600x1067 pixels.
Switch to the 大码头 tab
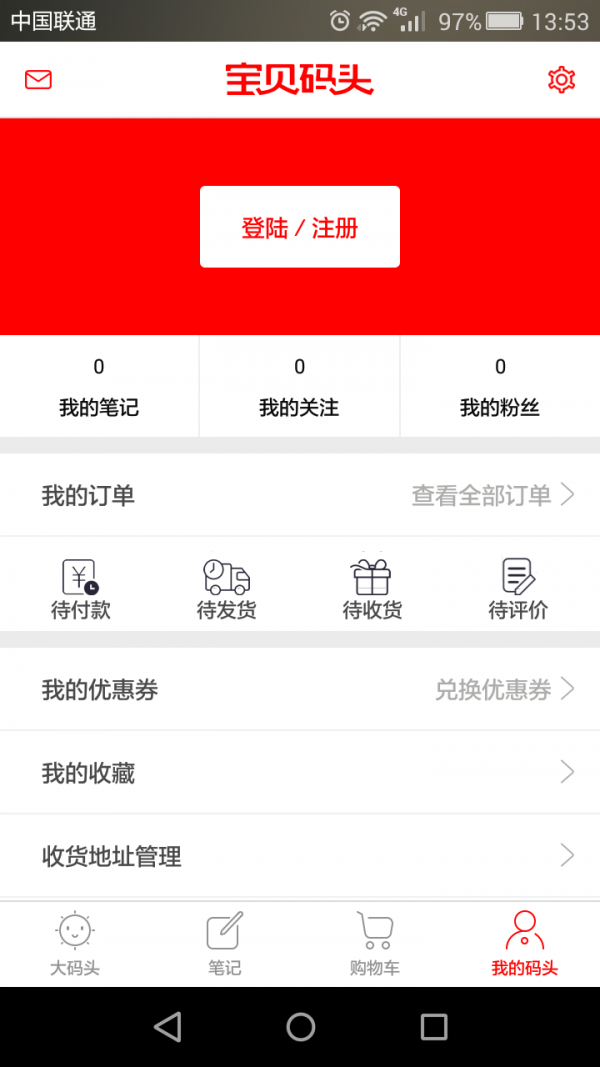tap(75, 944)
